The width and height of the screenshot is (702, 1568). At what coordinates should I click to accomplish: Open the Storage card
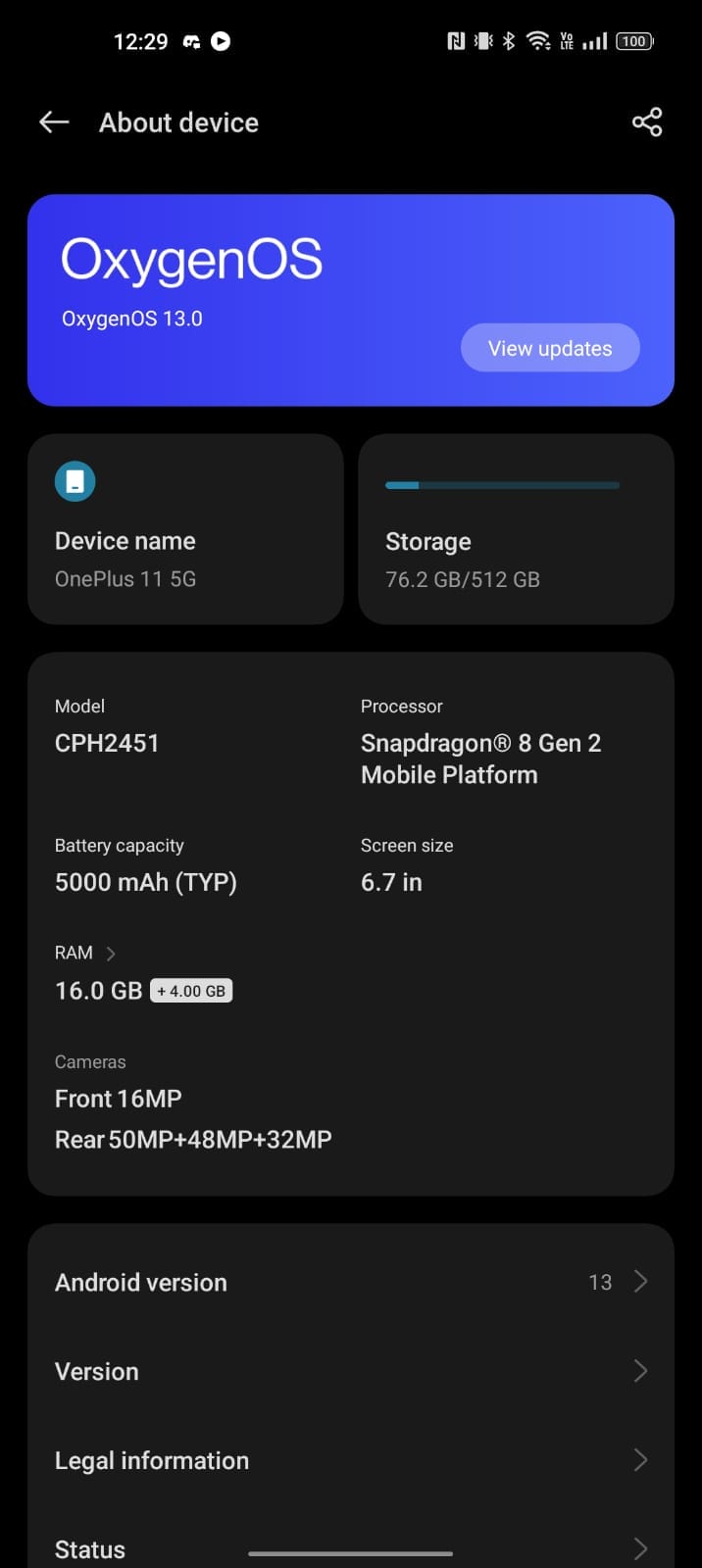coord(516,529)
